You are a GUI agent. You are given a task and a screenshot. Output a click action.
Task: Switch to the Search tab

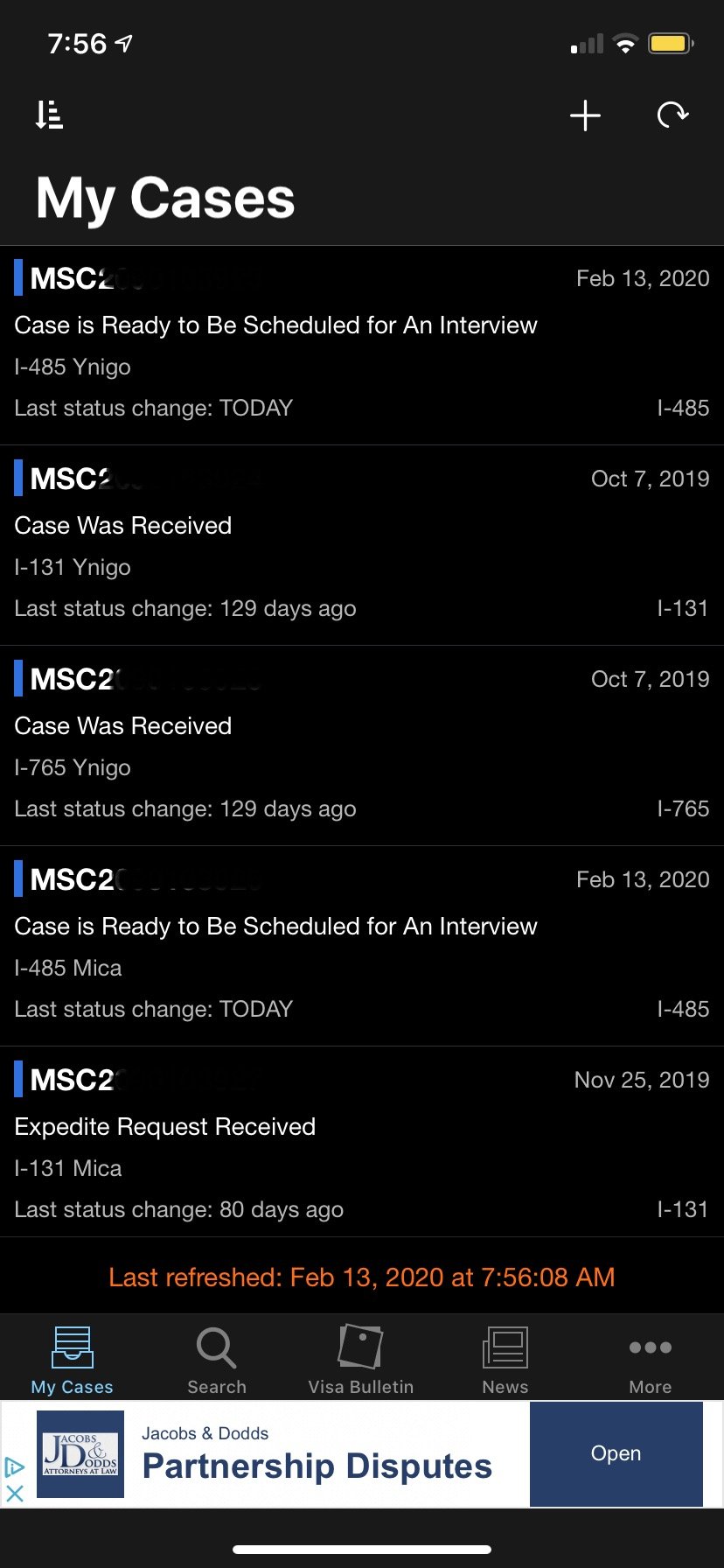click(217, 1359)
